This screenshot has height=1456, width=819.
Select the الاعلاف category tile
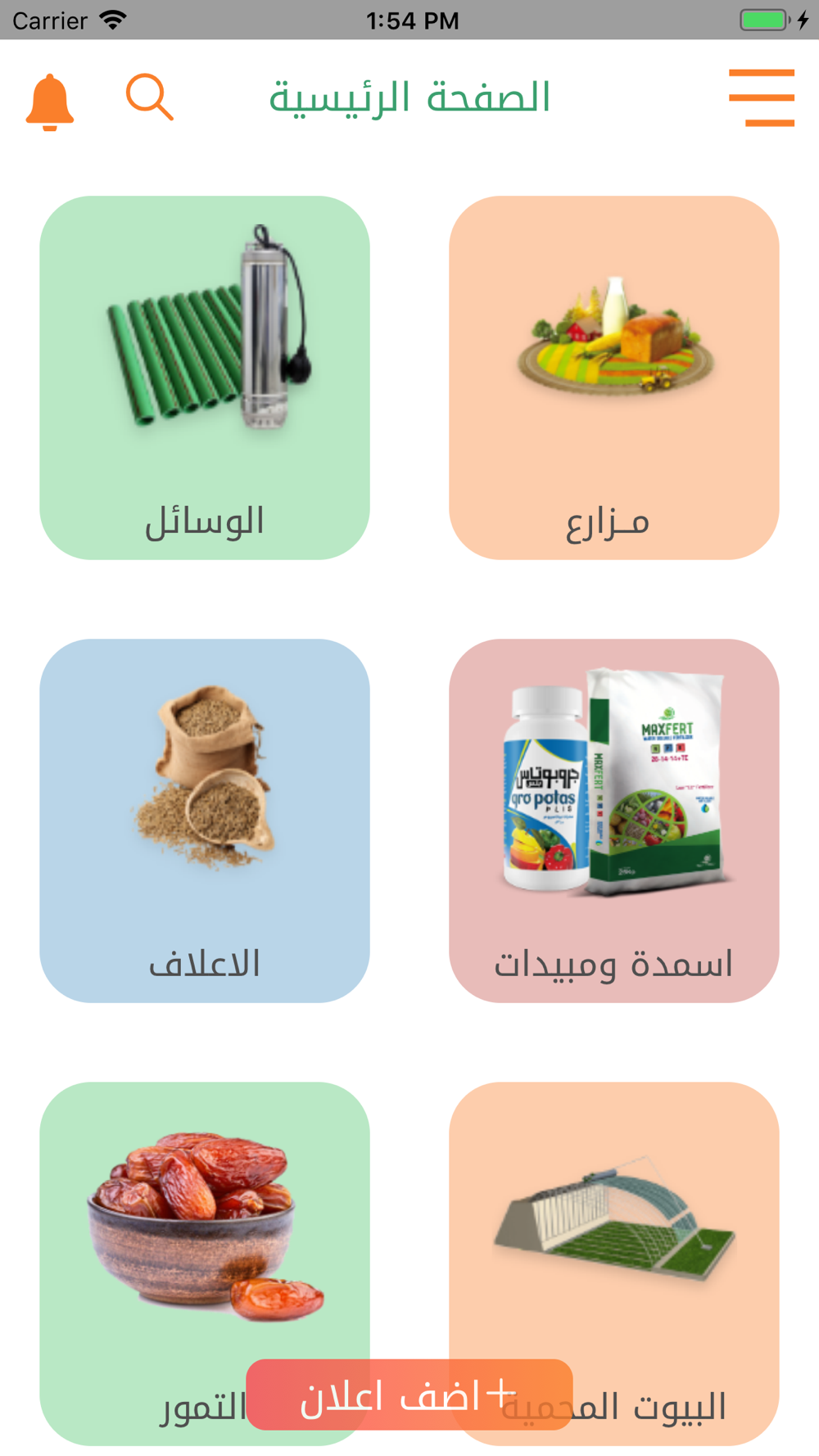(x=205, y=821)
